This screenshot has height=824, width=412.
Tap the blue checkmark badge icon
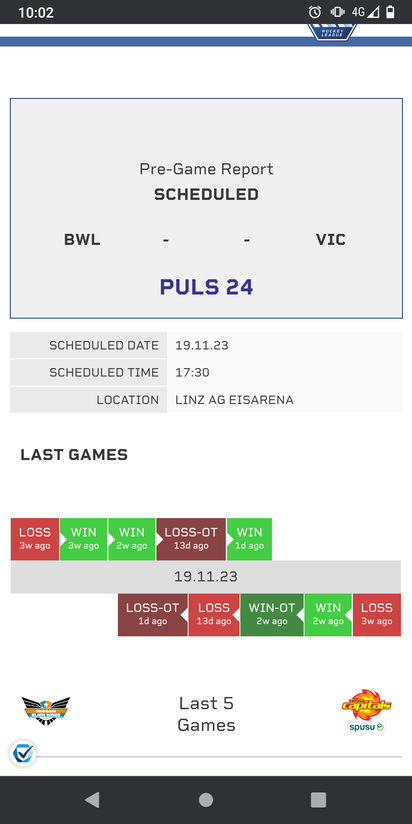point(22,754)
